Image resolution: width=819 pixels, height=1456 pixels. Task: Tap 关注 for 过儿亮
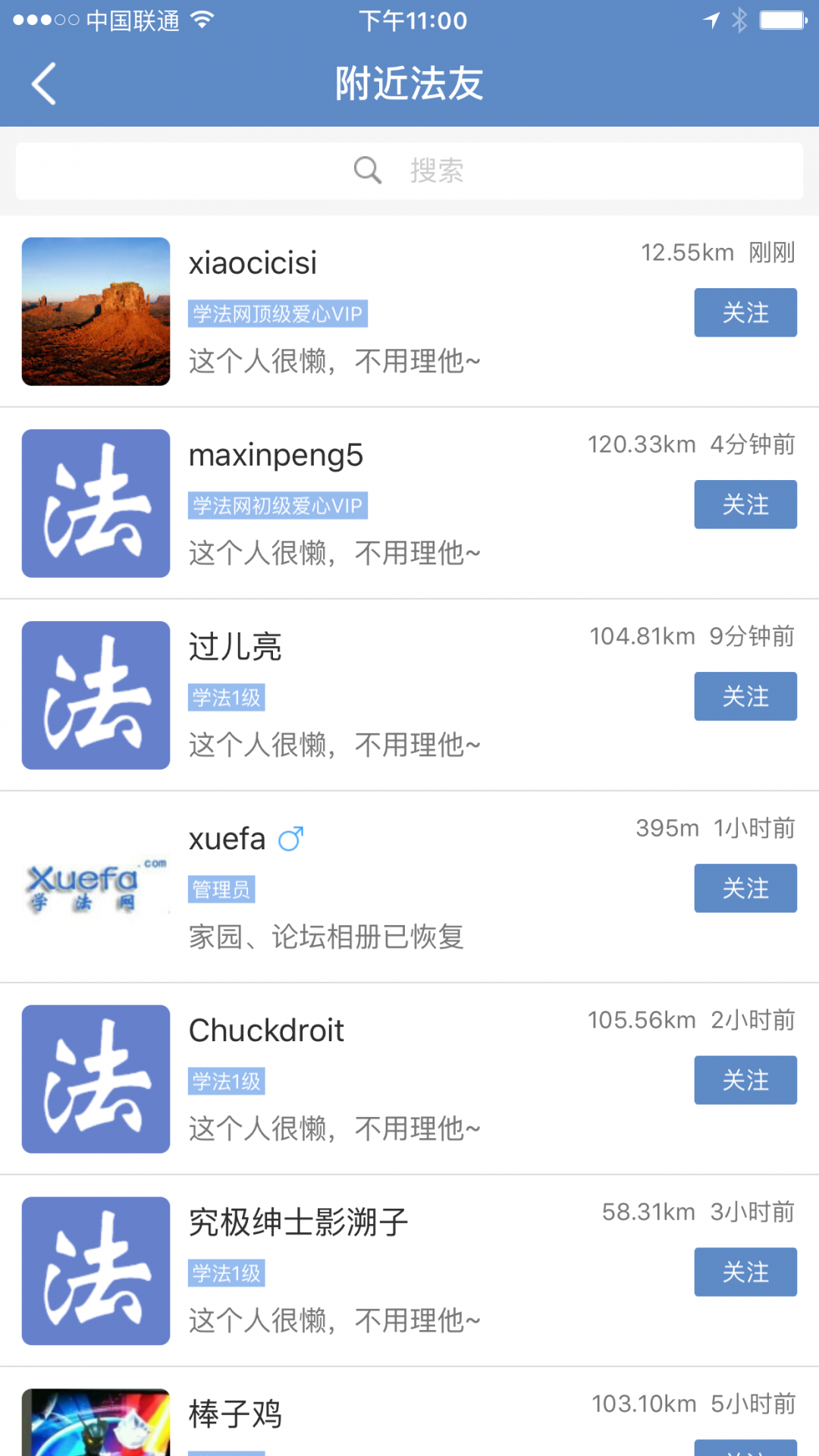pyautogui.click(x=745, y=696)
